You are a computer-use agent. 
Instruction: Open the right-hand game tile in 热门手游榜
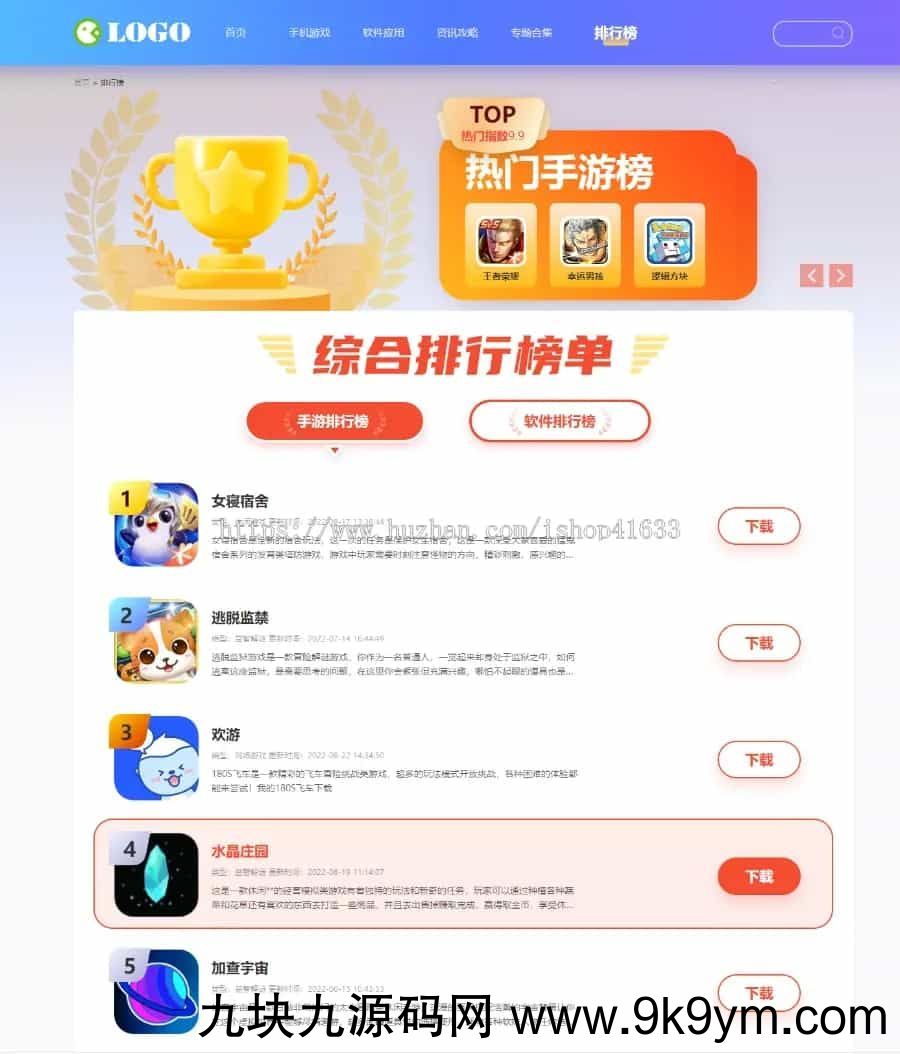[669, 245]
